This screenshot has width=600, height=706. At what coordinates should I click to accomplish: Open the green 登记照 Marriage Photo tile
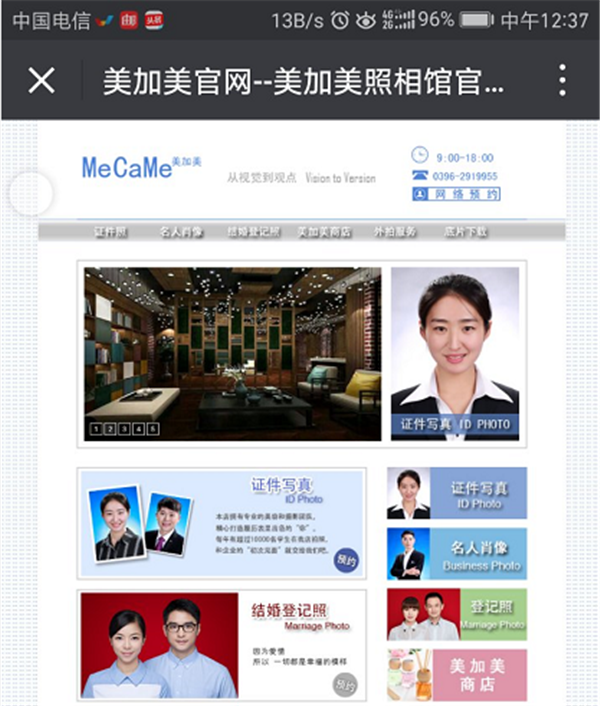click(x=456, y=615)
